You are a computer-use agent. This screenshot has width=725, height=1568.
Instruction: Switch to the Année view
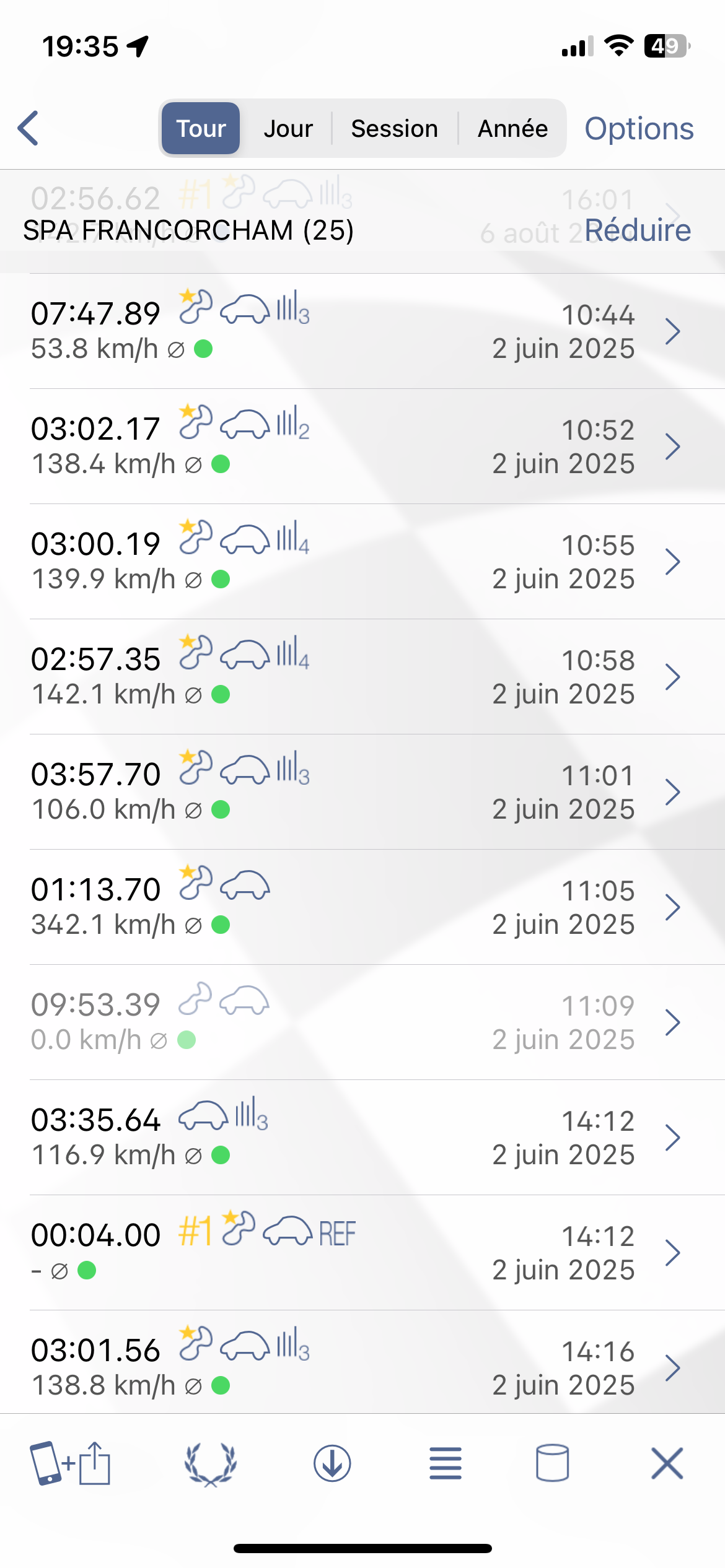(512, 128)
